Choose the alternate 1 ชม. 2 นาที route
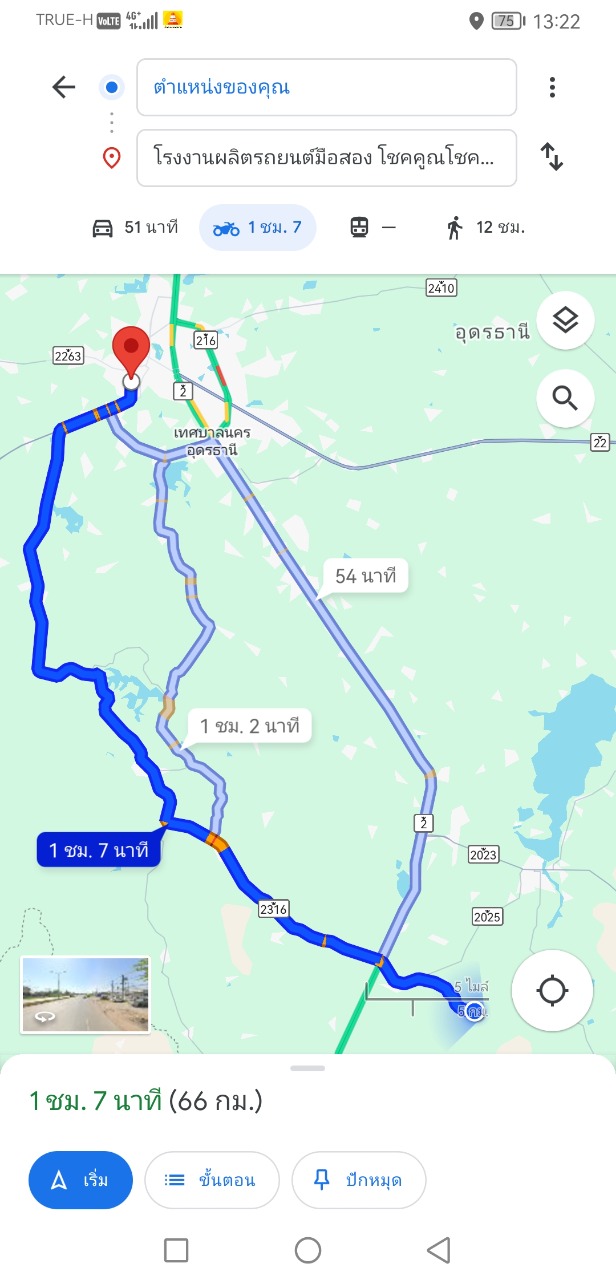Viewport: 616px width, 1280px height. 249,726
